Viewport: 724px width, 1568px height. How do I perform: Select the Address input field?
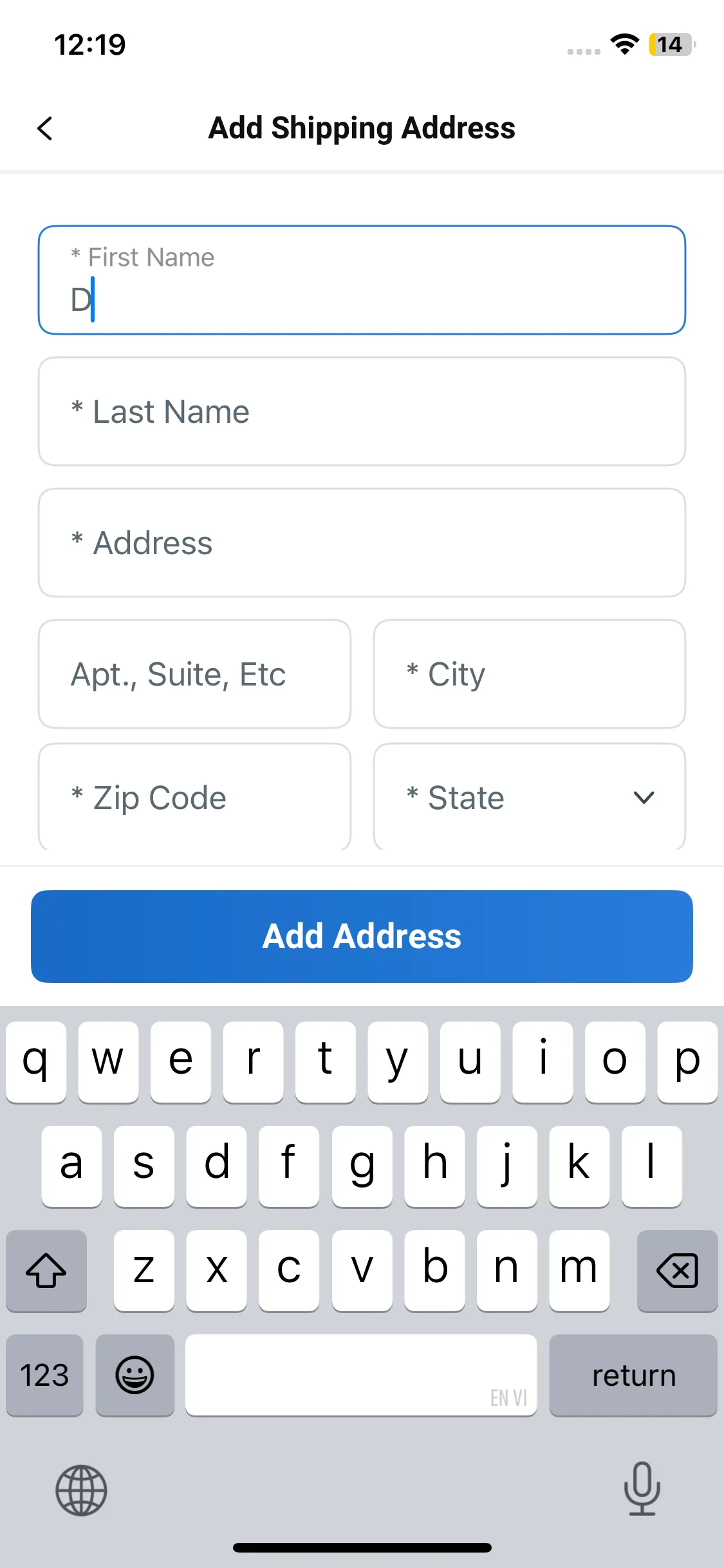point(362,543)
